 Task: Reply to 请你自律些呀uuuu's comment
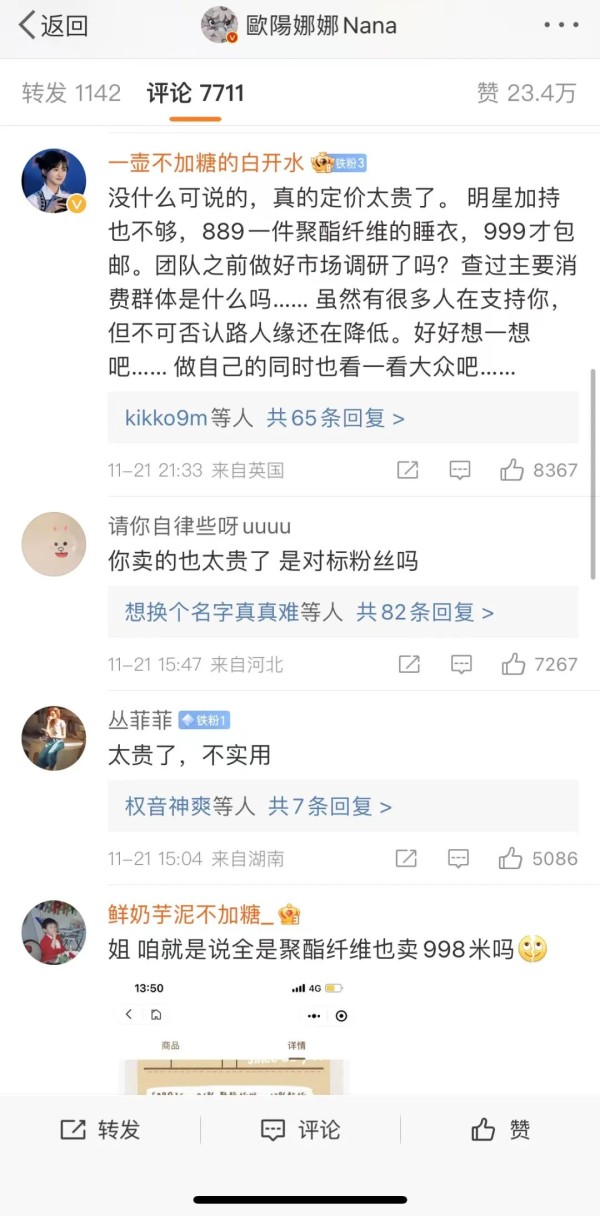pos(460,664)
